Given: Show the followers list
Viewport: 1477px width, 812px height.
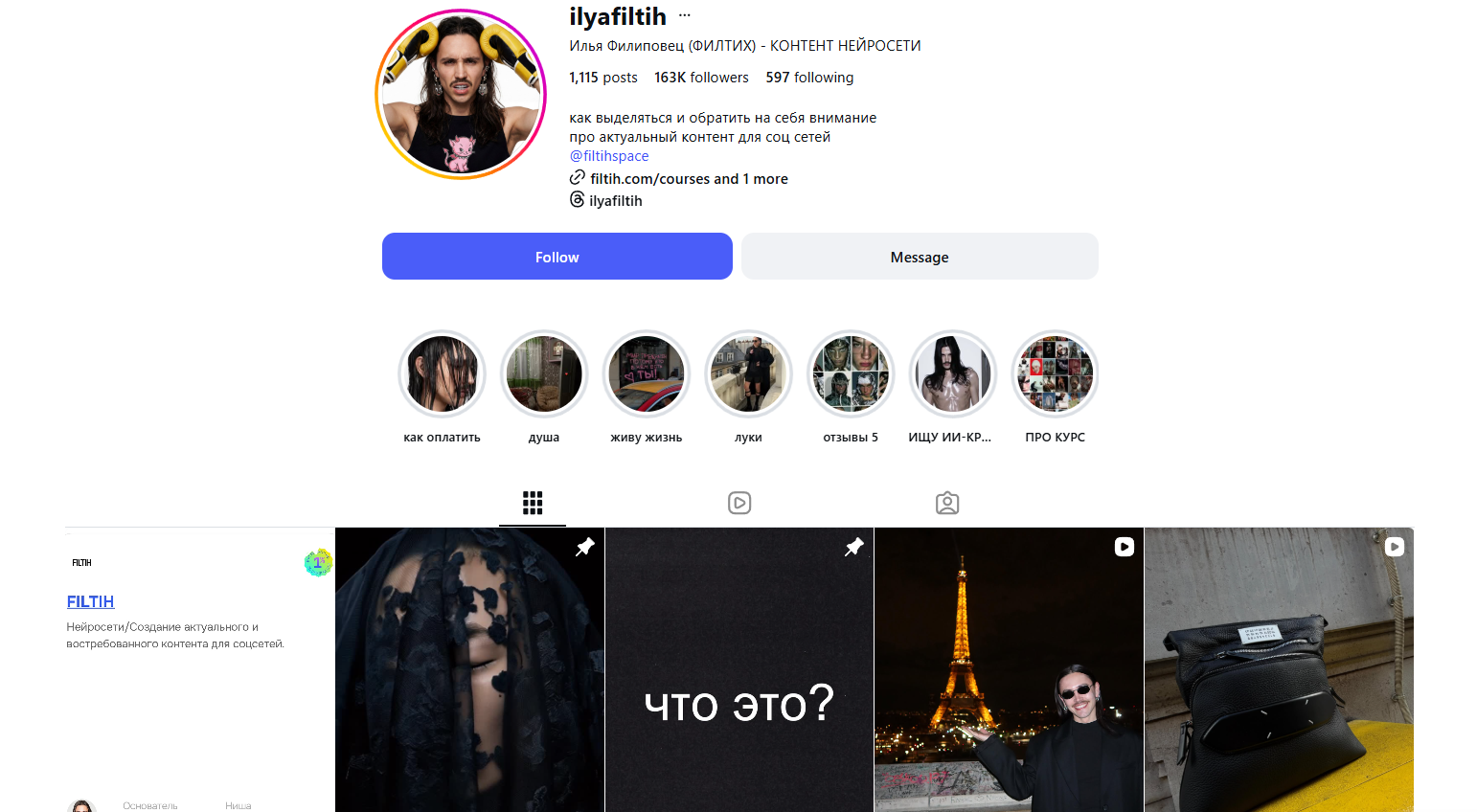Looking at the screenshot, I should point(701,78).
